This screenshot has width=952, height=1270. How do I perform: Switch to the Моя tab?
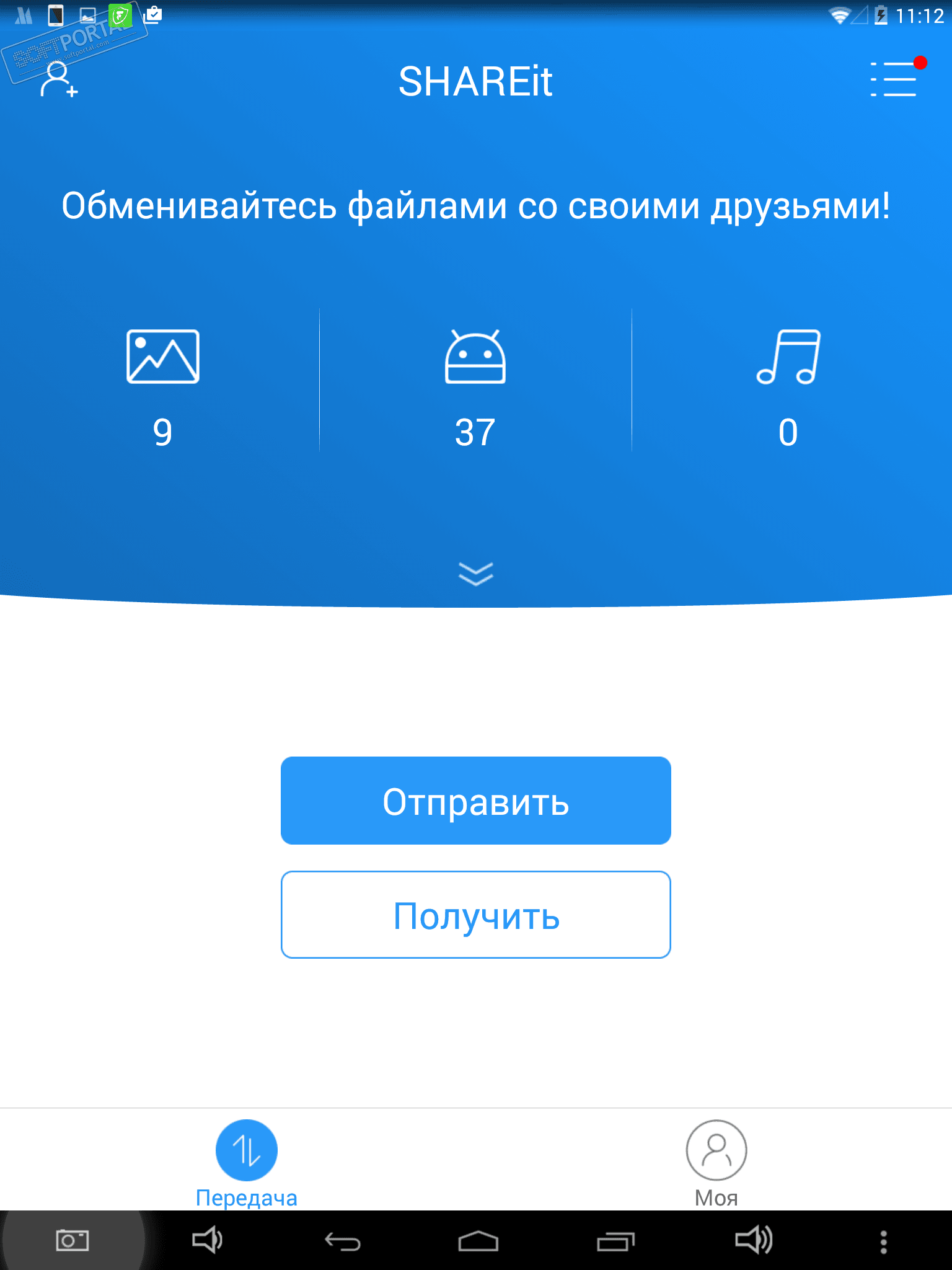click(716, 1162)
